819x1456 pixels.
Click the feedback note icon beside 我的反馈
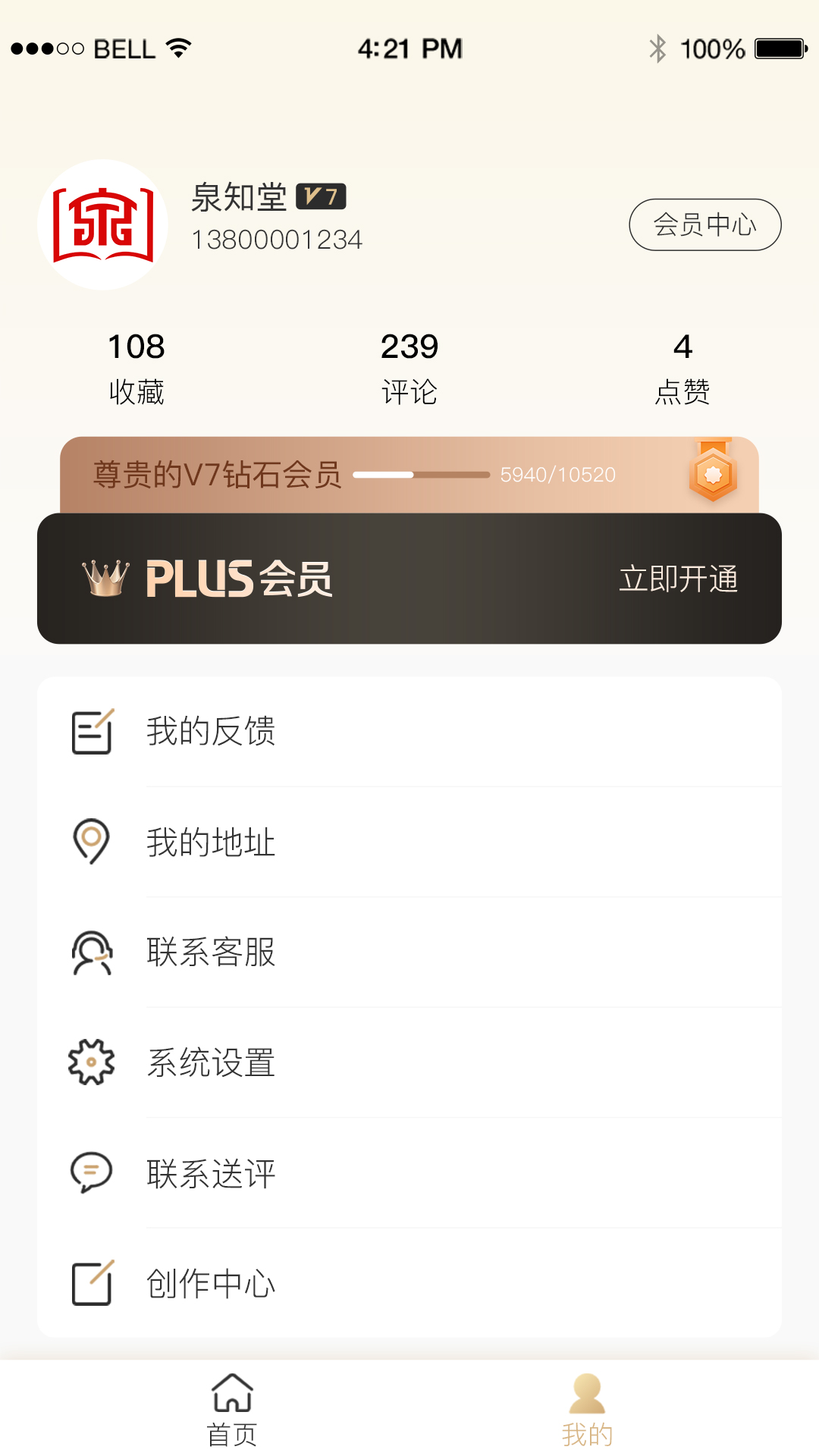pos(91,730)
